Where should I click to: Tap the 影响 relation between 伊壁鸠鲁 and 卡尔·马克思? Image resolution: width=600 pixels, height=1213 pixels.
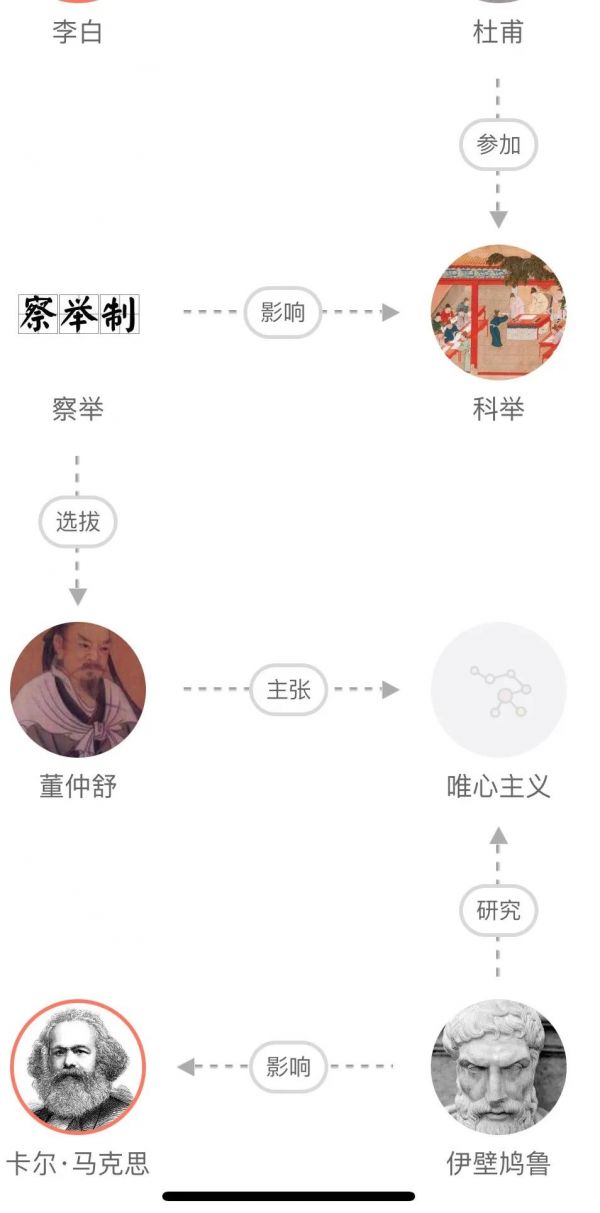(288, 1067)
